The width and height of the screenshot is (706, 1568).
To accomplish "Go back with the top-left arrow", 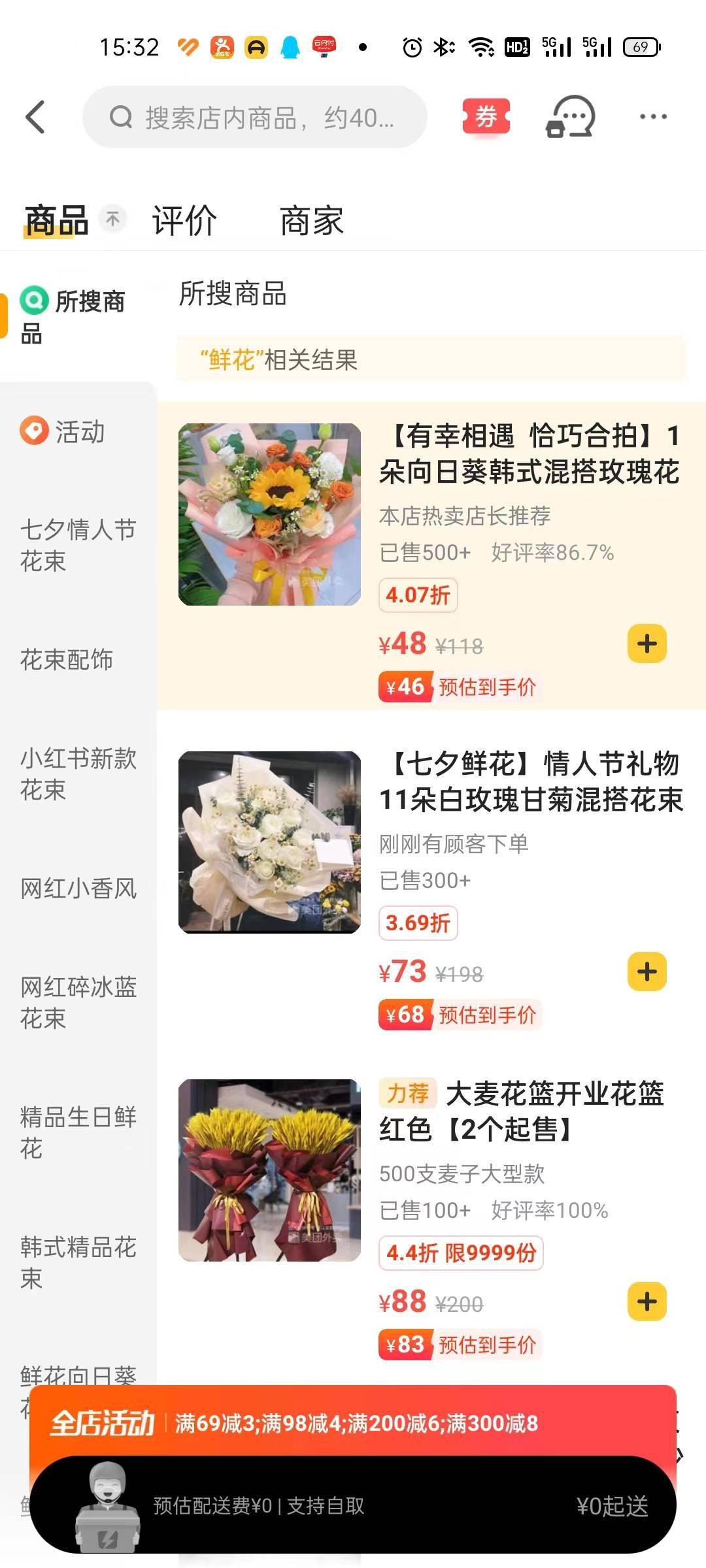I will click(x=35, y=117).
